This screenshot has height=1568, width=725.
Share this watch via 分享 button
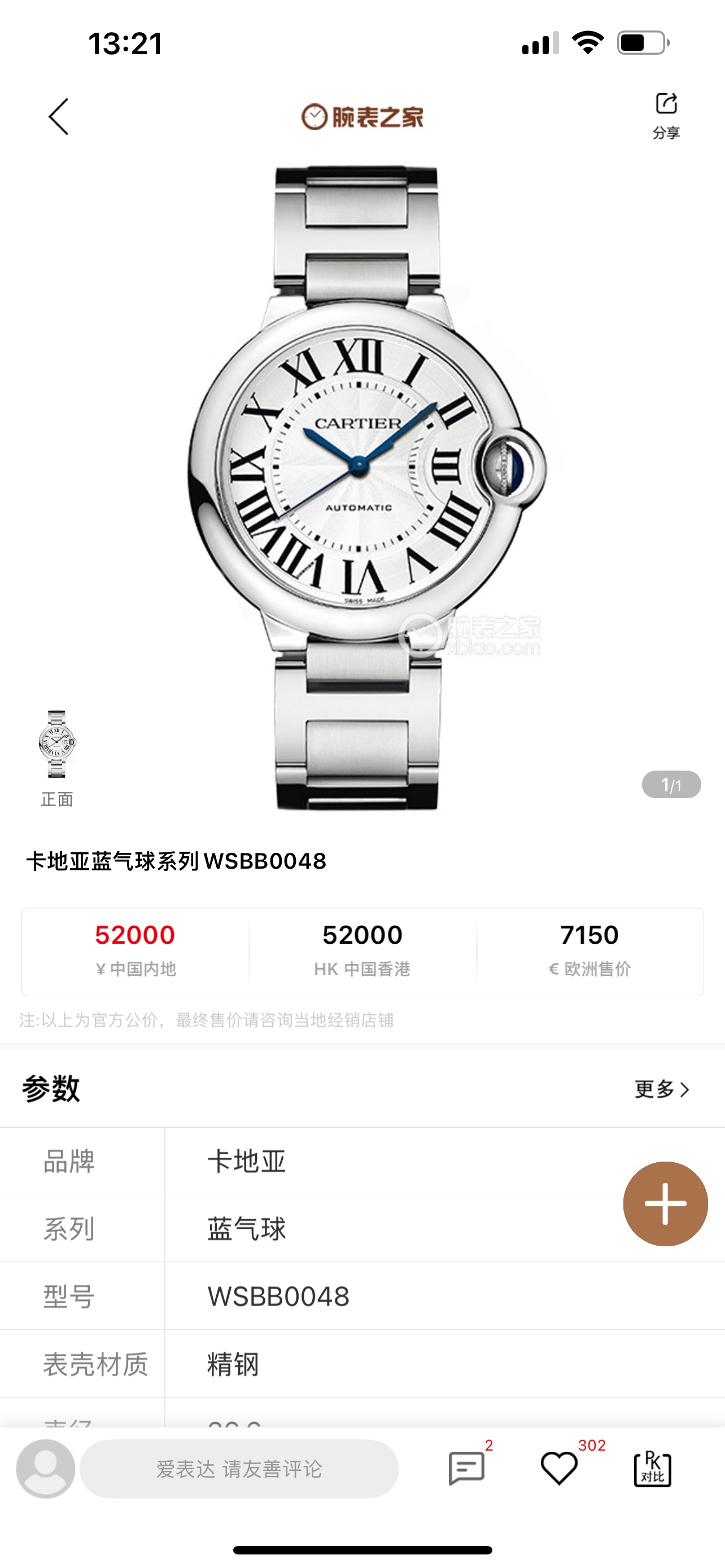665,115
